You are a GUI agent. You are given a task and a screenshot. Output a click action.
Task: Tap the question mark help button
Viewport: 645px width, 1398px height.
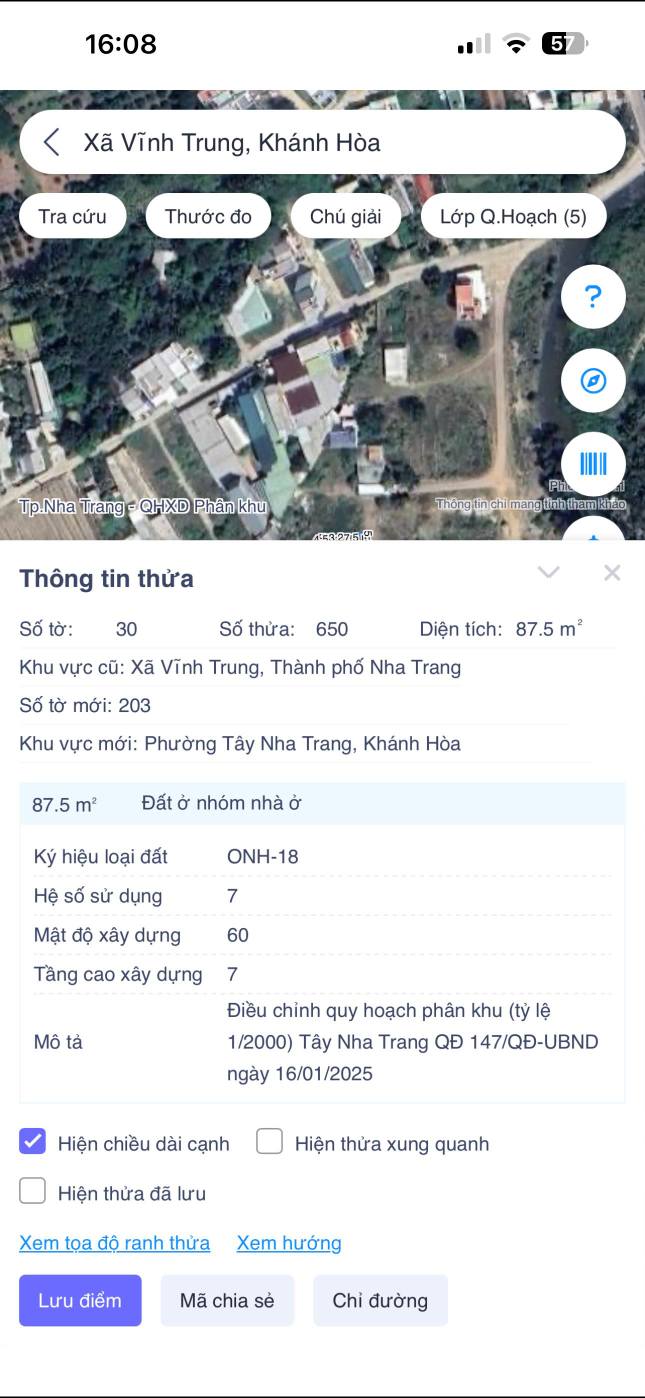pos(593,297)
